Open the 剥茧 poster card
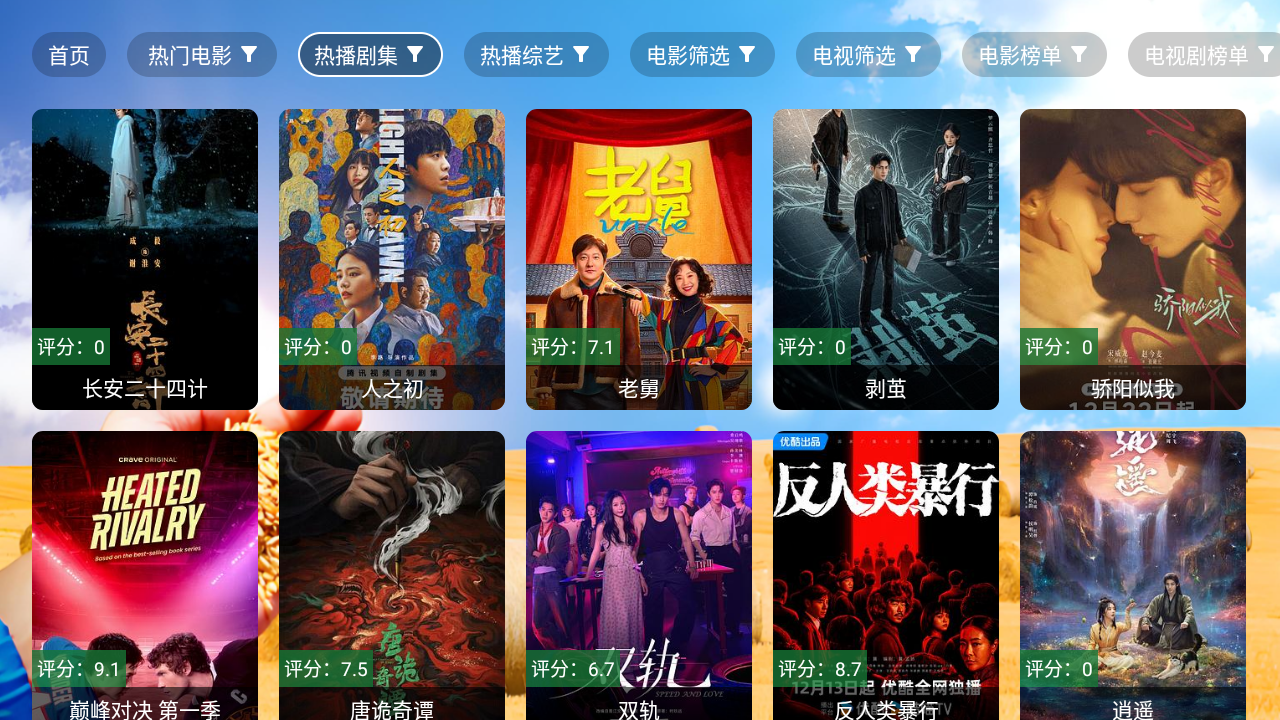The width and height of the screenshot is (1280, 720). click(x=886, y=259)
